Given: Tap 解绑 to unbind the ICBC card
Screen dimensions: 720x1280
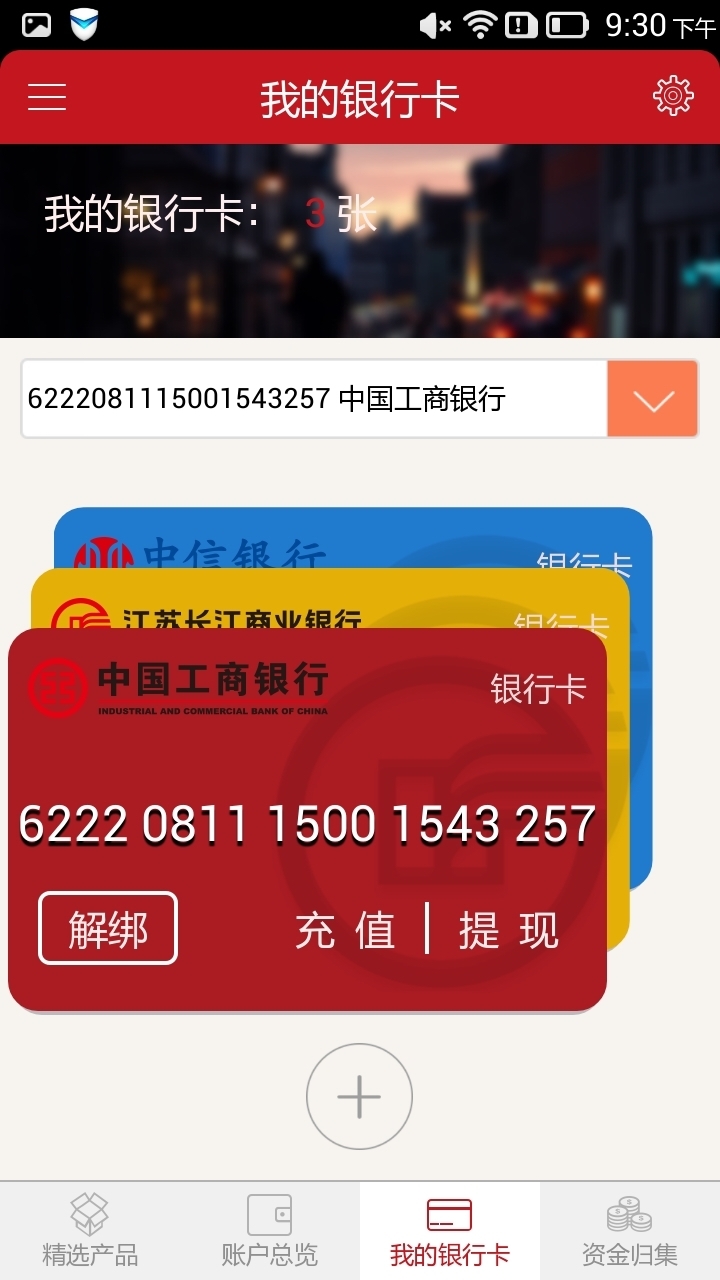Looking at the screenshot, I should click(108, 929).
